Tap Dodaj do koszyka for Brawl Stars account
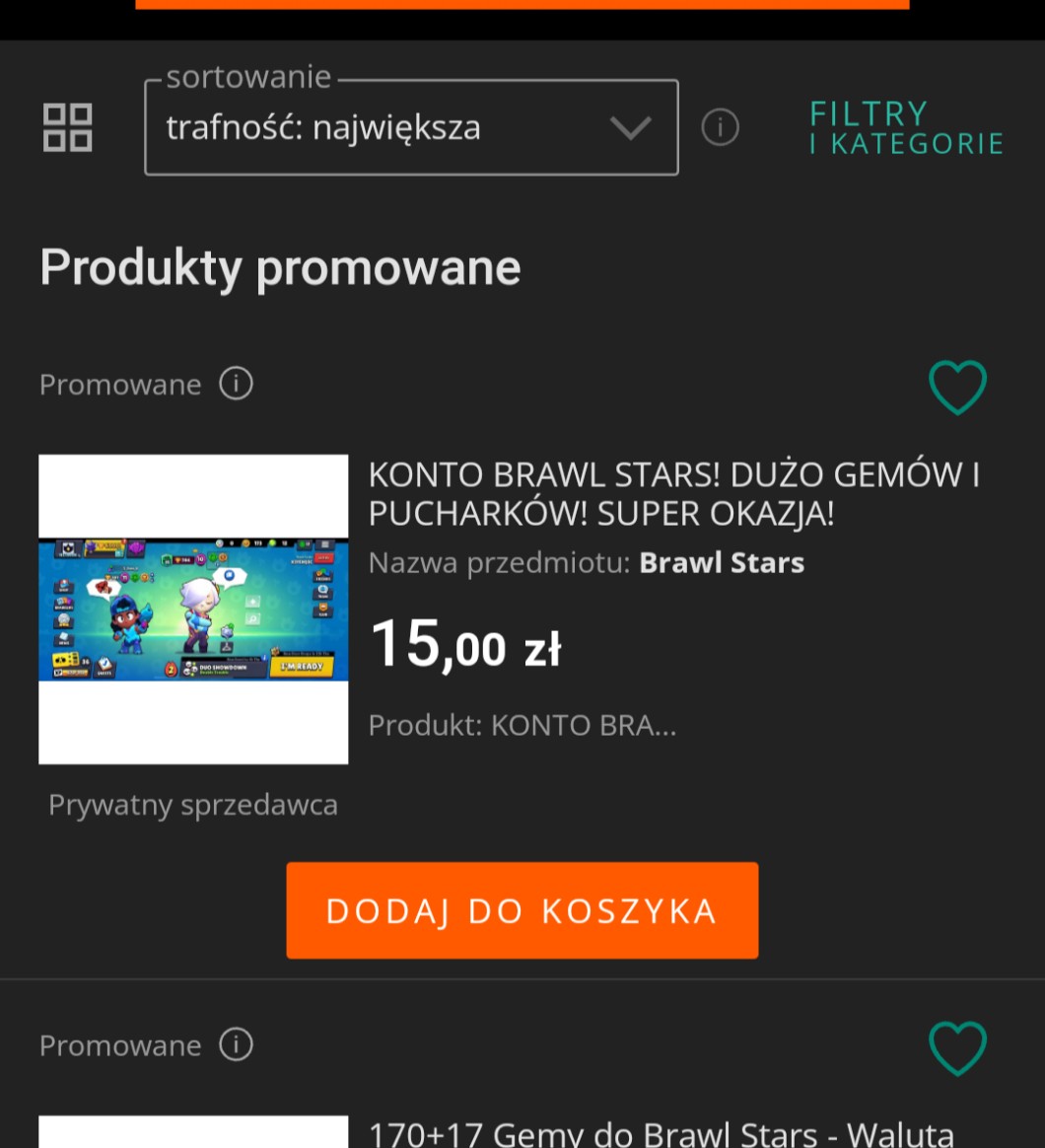The image size is (1045, 1148). pyautogui.click(x=522, y=910)
